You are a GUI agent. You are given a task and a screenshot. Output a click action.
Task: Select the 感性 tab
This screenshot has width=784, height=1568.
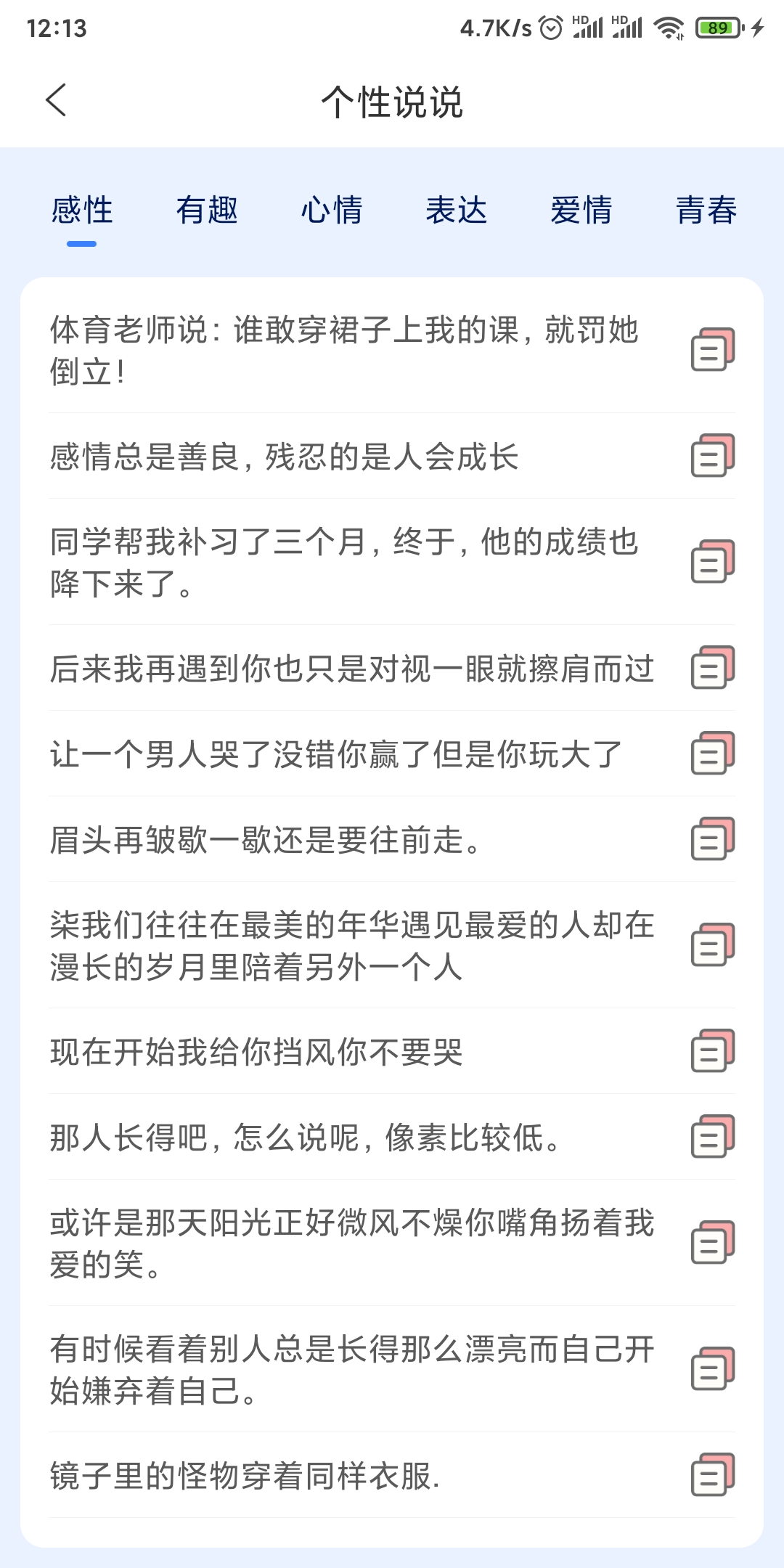(82, 211)
